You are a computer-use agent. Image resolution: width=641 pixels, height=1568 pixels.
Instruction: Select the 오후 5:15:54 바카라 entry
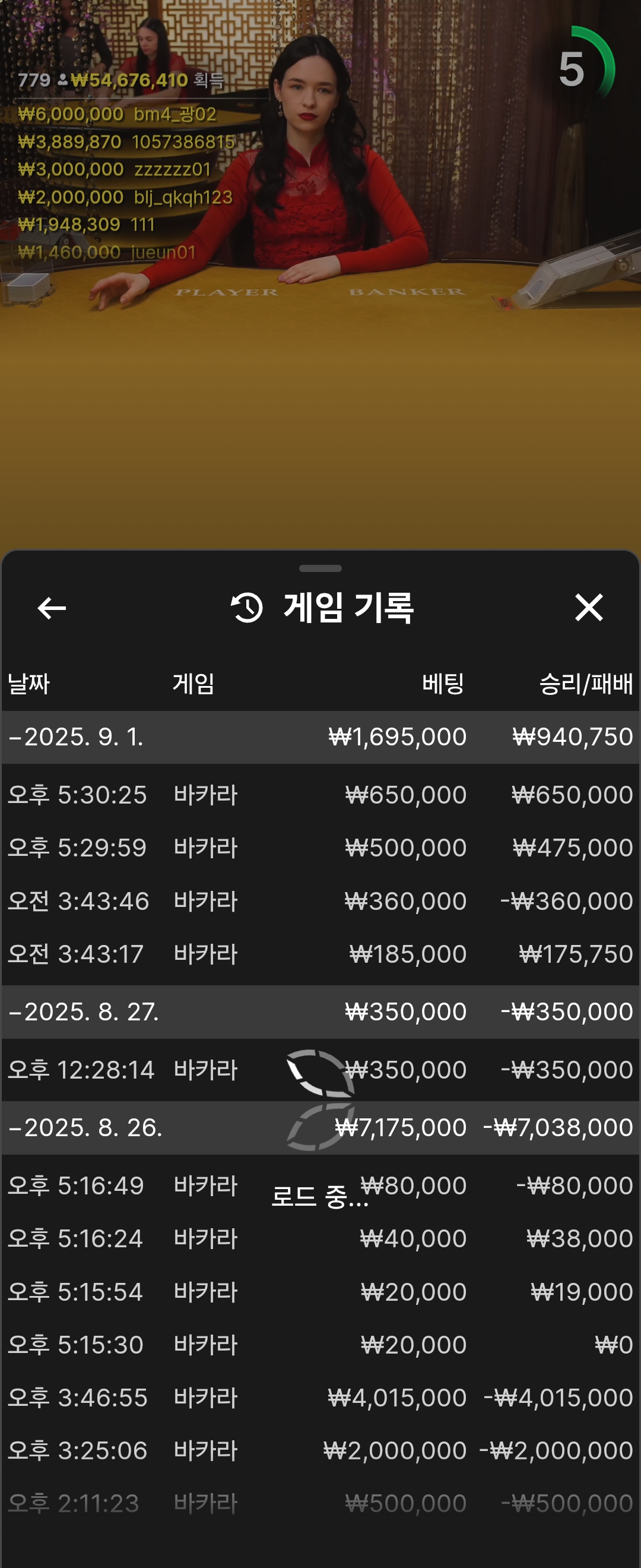(x=320, y=1292)
